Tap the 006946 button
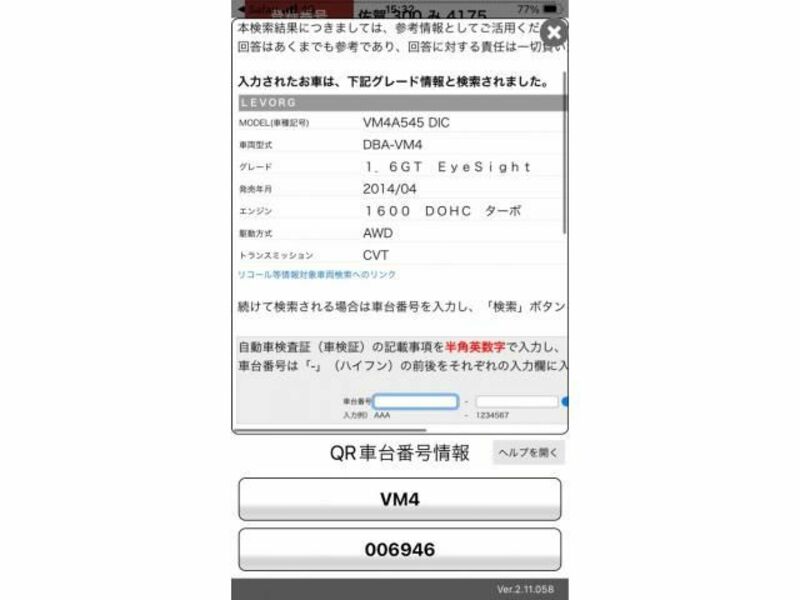The width and height of the screenshot is (800, 600). pyautogui.click(x=399, y=549)
